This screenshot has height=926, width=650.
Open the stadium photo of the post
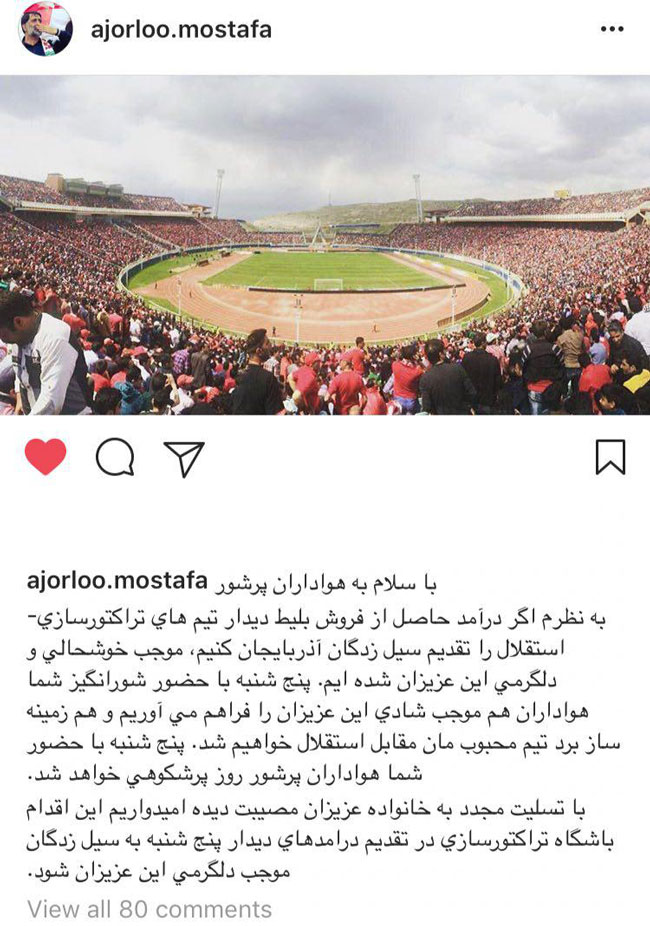coord(325,245)
